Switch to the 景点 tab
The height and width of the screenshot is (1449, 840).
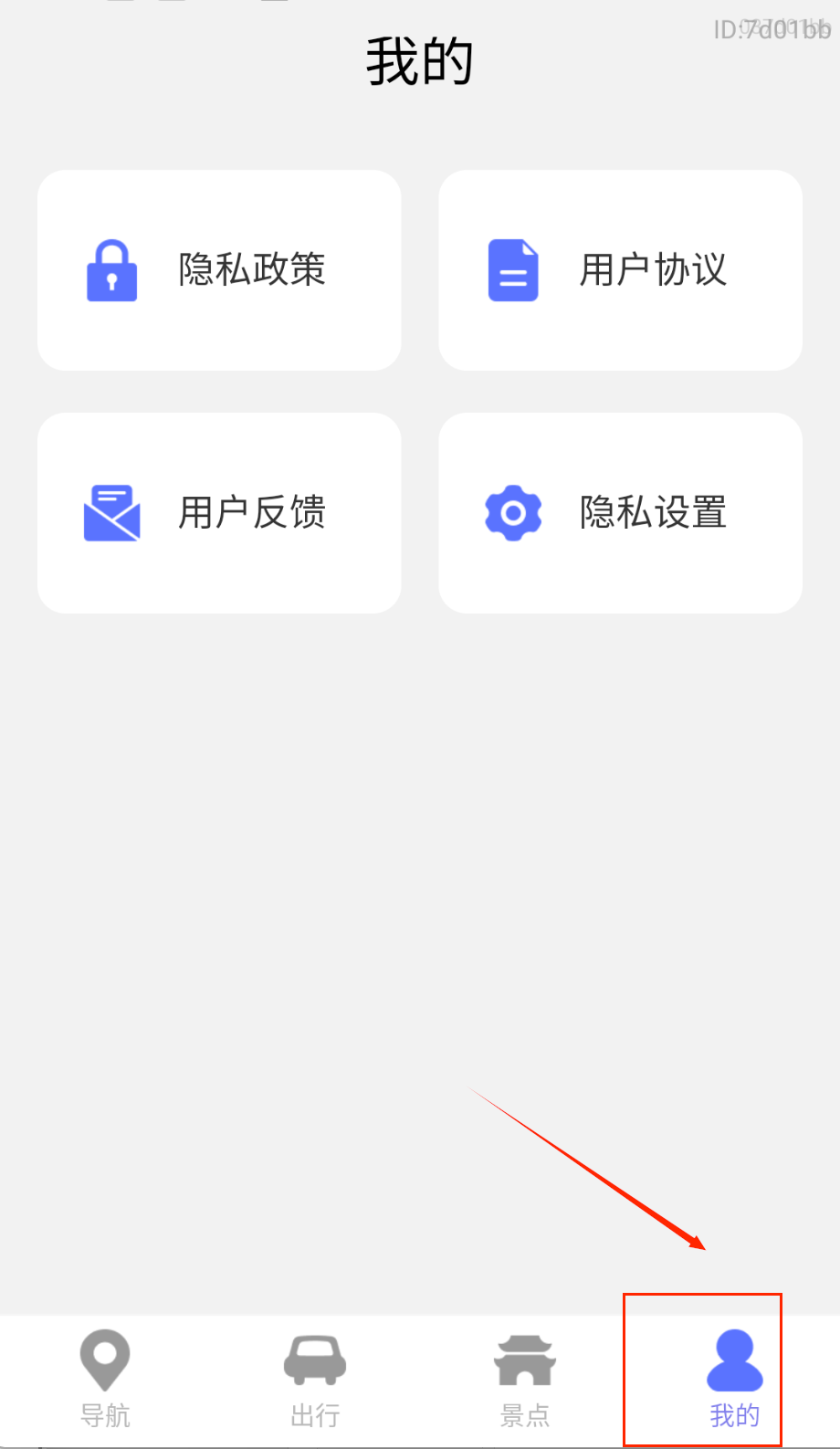click(525, 1379)
